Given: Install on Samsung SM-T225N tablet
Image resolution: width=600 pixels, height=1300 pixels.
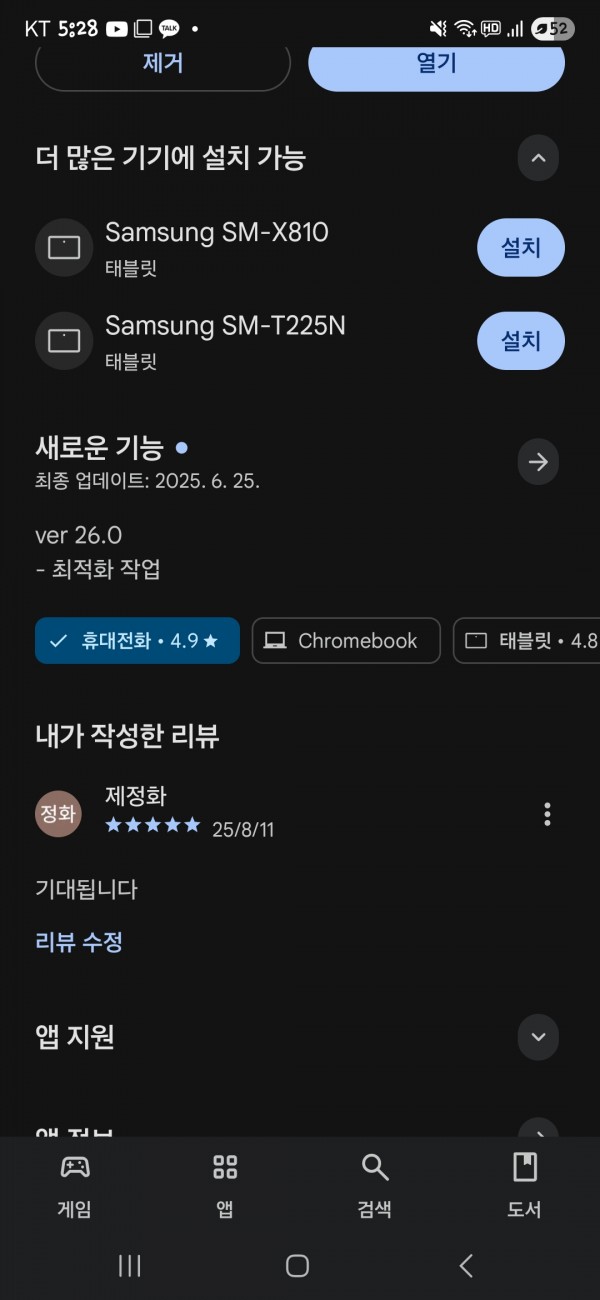Looking at the screenshot, I should click(x=520, y=341).
